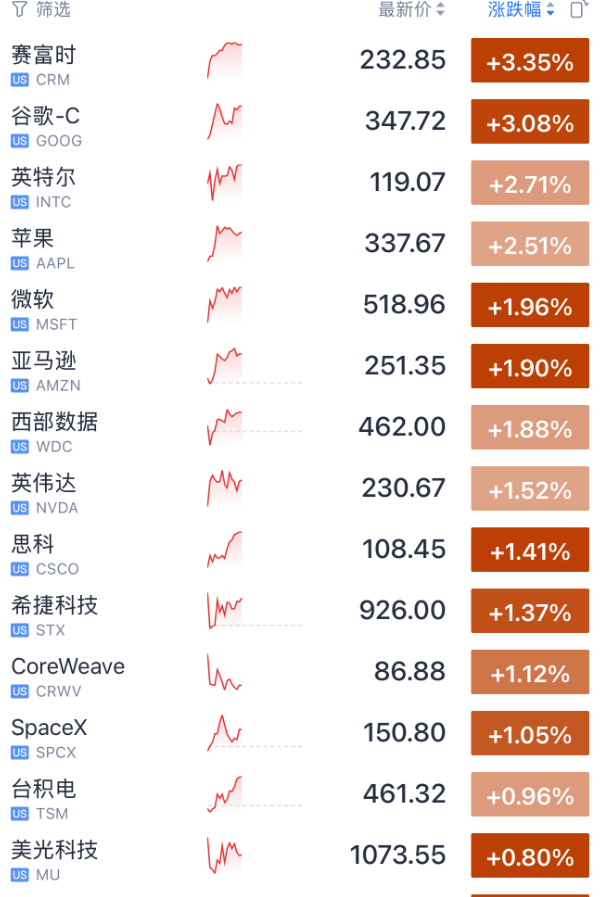Open the 英伟达 NVDA row
606x897 pixels.
point(303,489)
